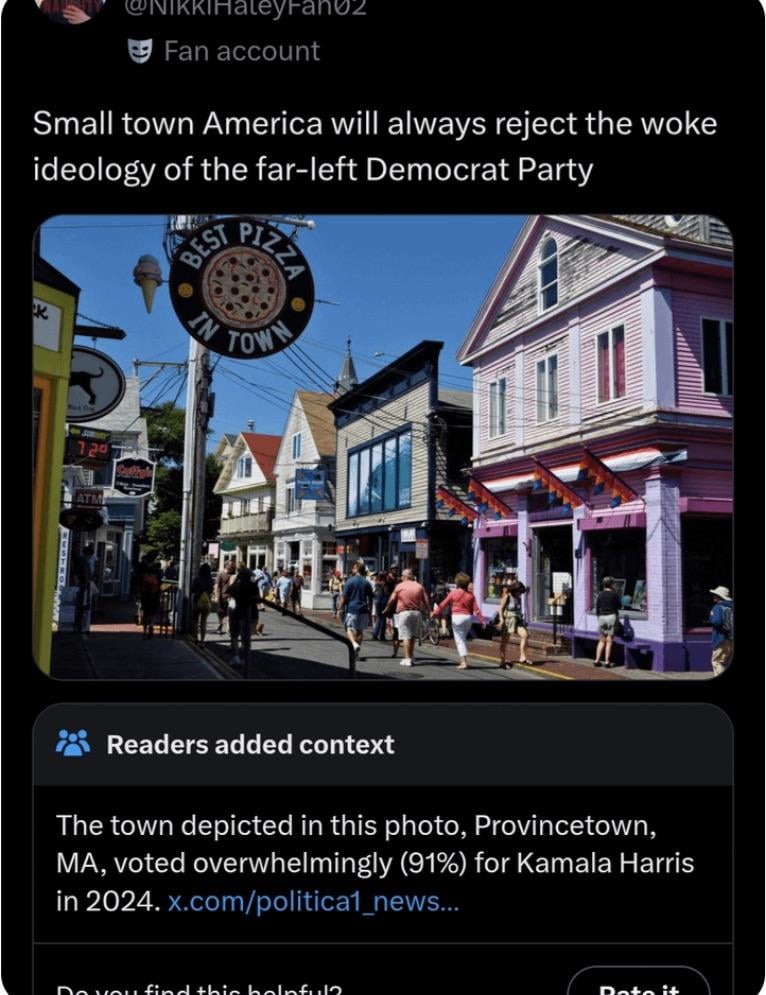Open the Readers added context note
The height and width of the screenshot is (995, 766).
[250, 744]
